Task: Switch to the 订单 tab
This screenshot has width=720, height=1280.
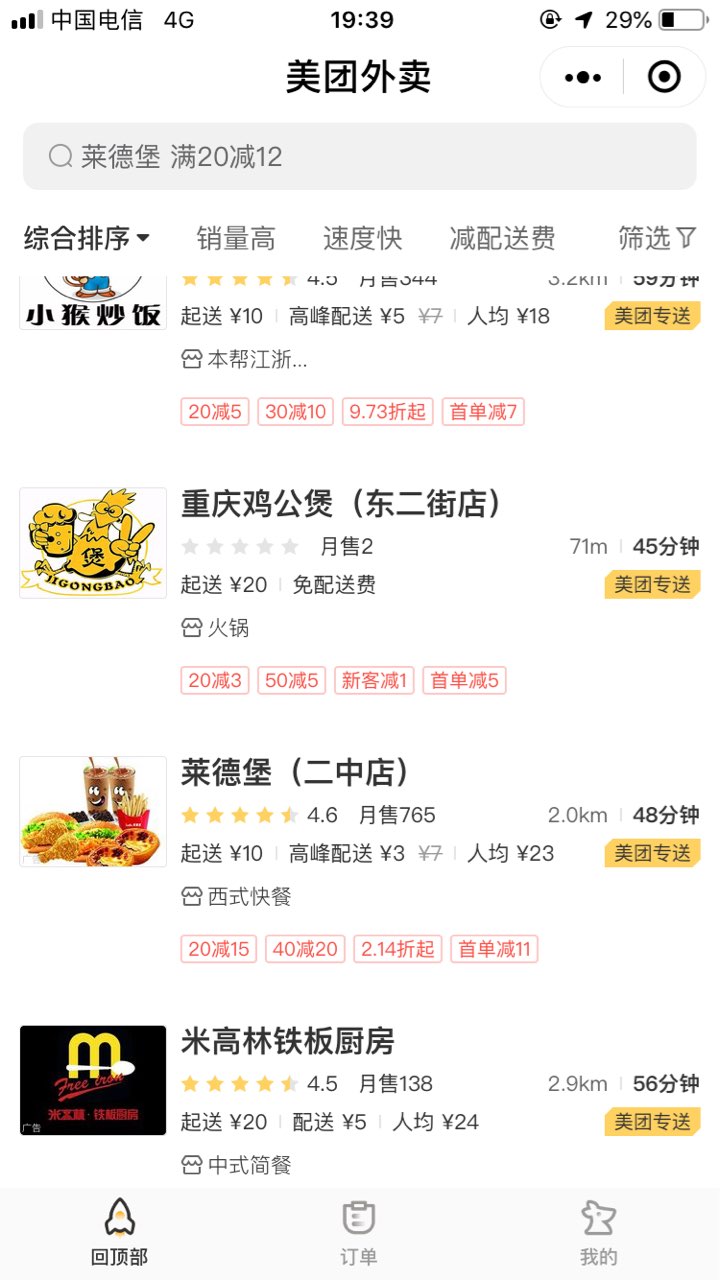Action: (x=359, y=1234)
